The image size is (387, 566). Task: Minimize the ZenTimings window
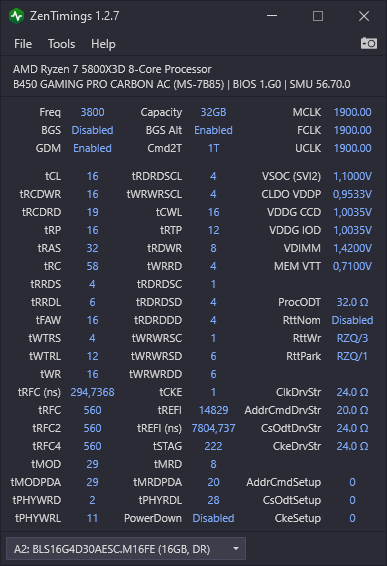pyautogui.click(x=272, y=16)
